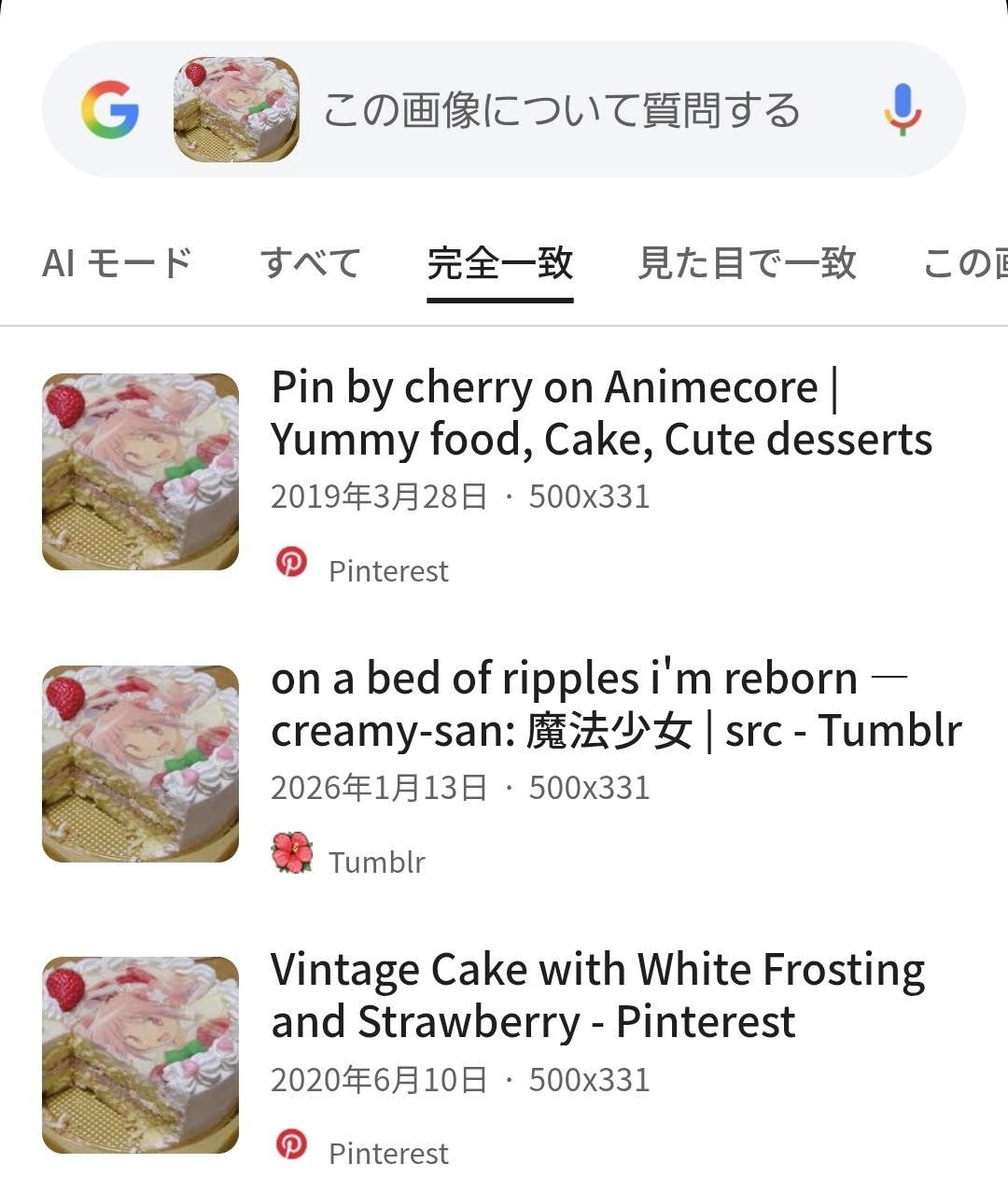Viewport: 1008px width, 1192px height.
Task: Focus the この画像について質問する field
Action: pyautogui.click(x=560, y=110)
